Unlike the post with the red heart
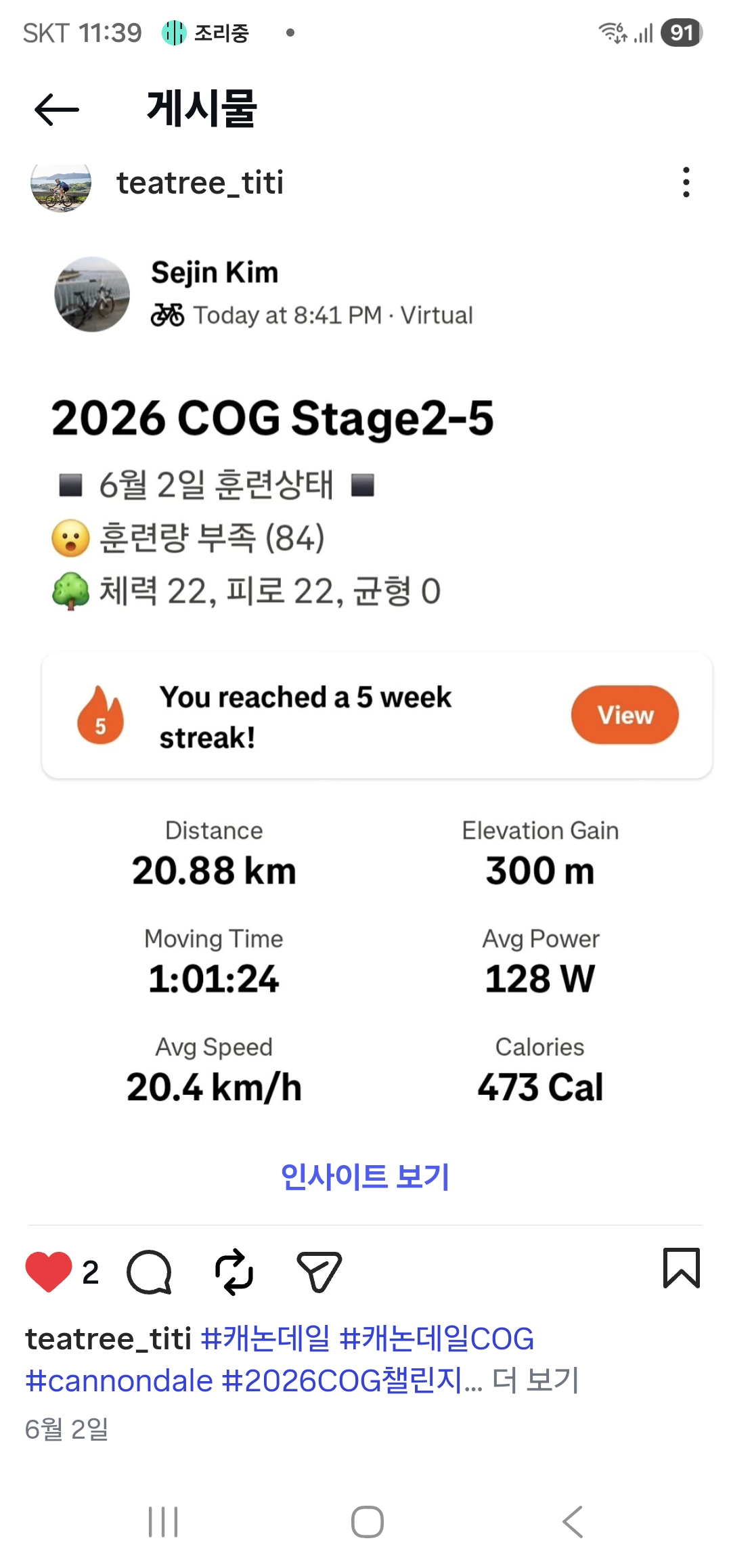The image size is (731, 1568). click(49, 1271)
